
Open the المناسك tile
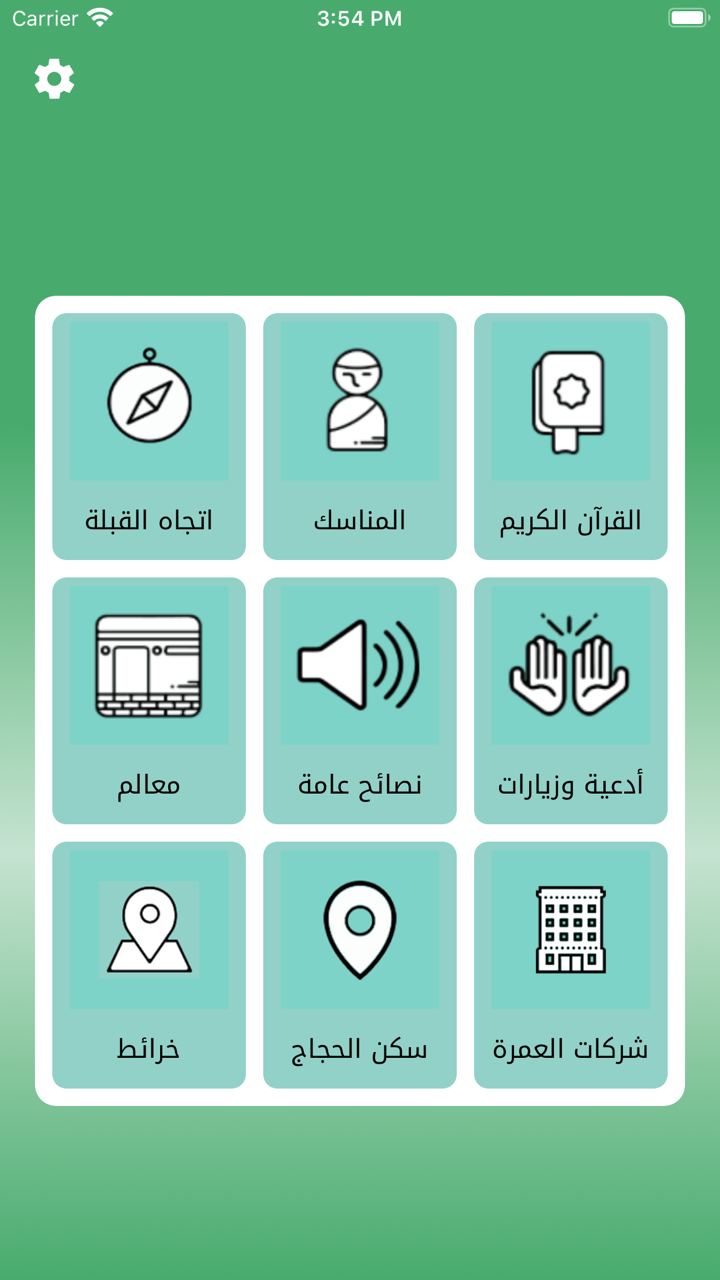359,436
